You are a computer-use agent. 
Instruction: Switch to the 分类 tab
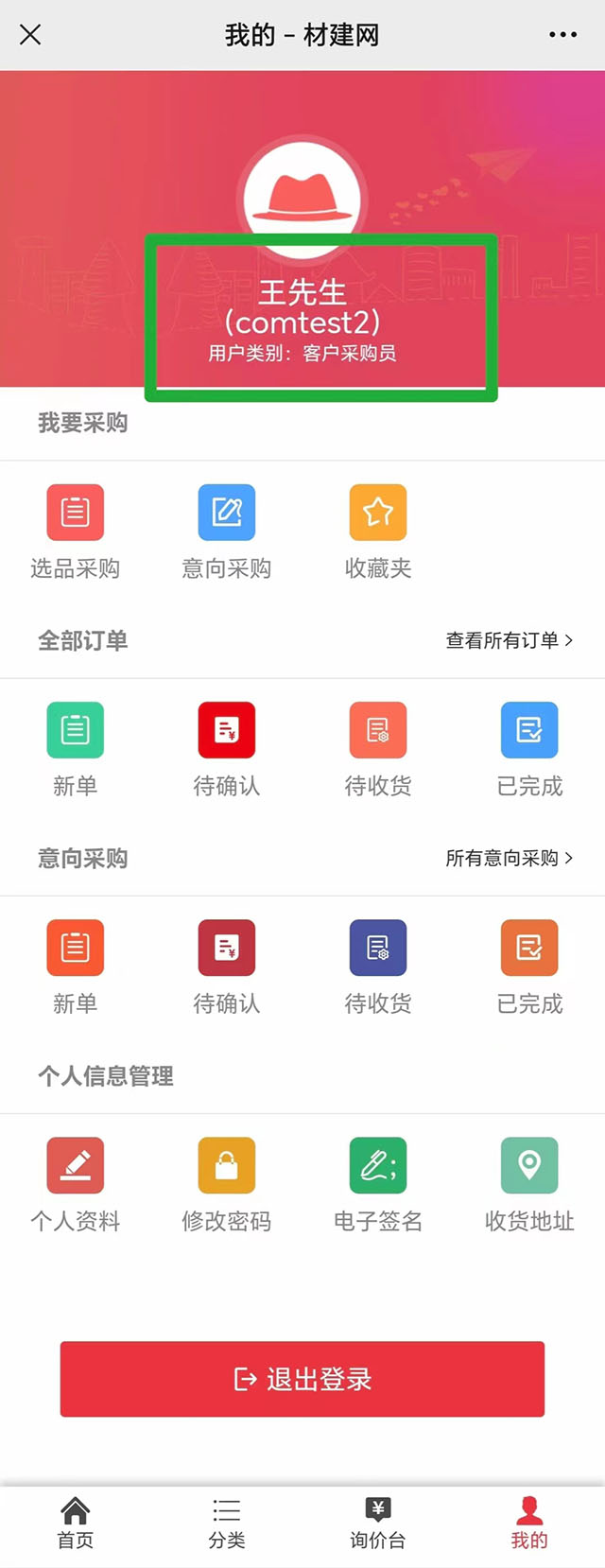click(x=227, y=1523)
